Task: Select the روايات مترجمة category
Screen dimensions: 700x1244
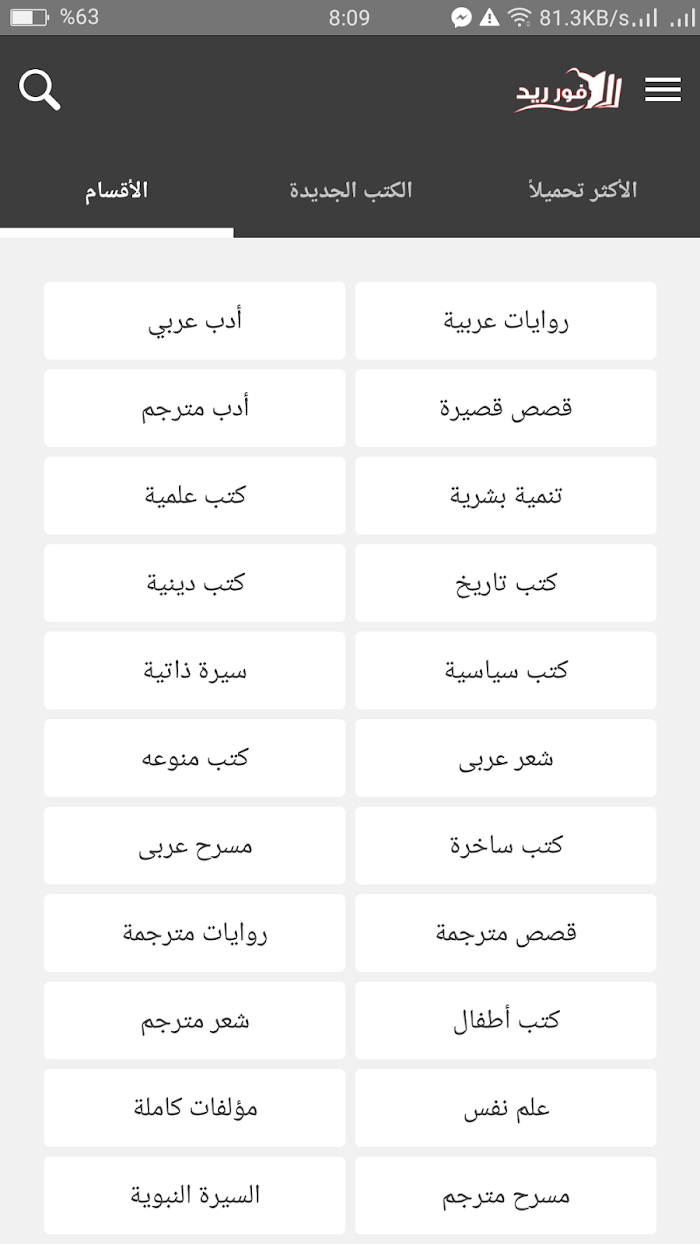Action: pos(195,933)
